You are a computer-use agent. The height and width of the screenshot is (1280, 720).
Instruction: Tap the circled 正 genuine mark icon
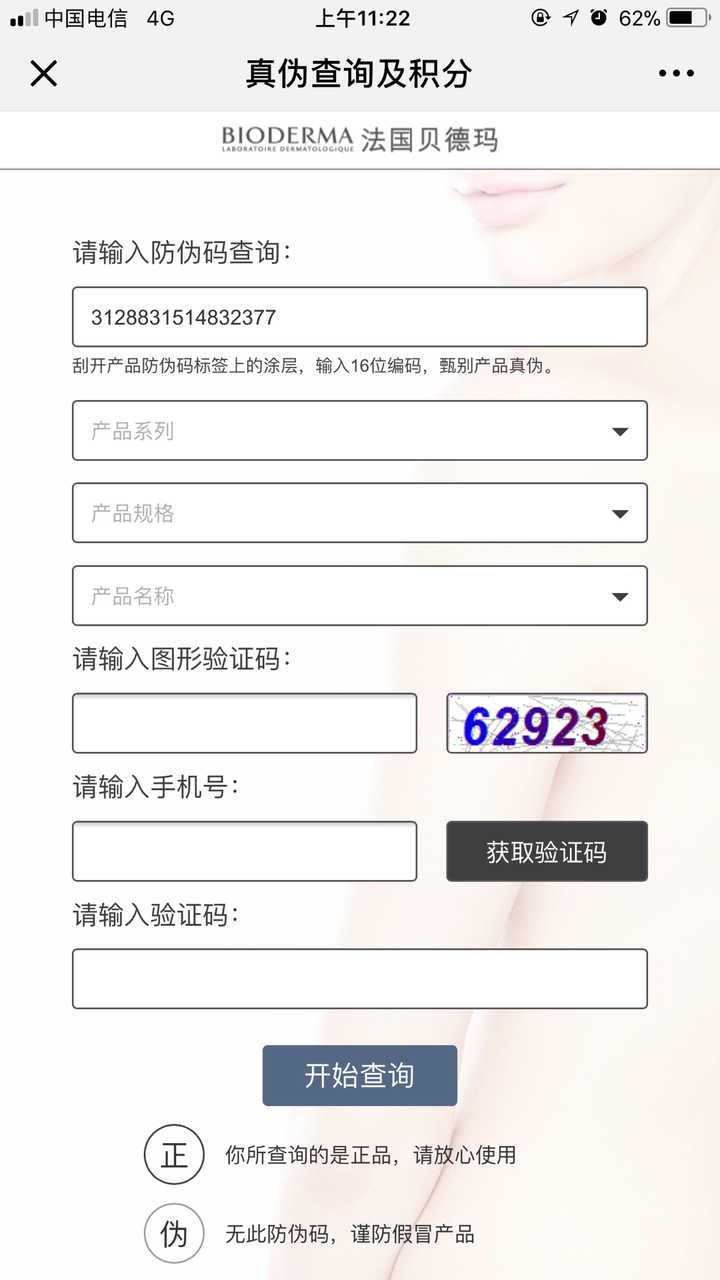pyautogui.click(x=174, y=1155)
